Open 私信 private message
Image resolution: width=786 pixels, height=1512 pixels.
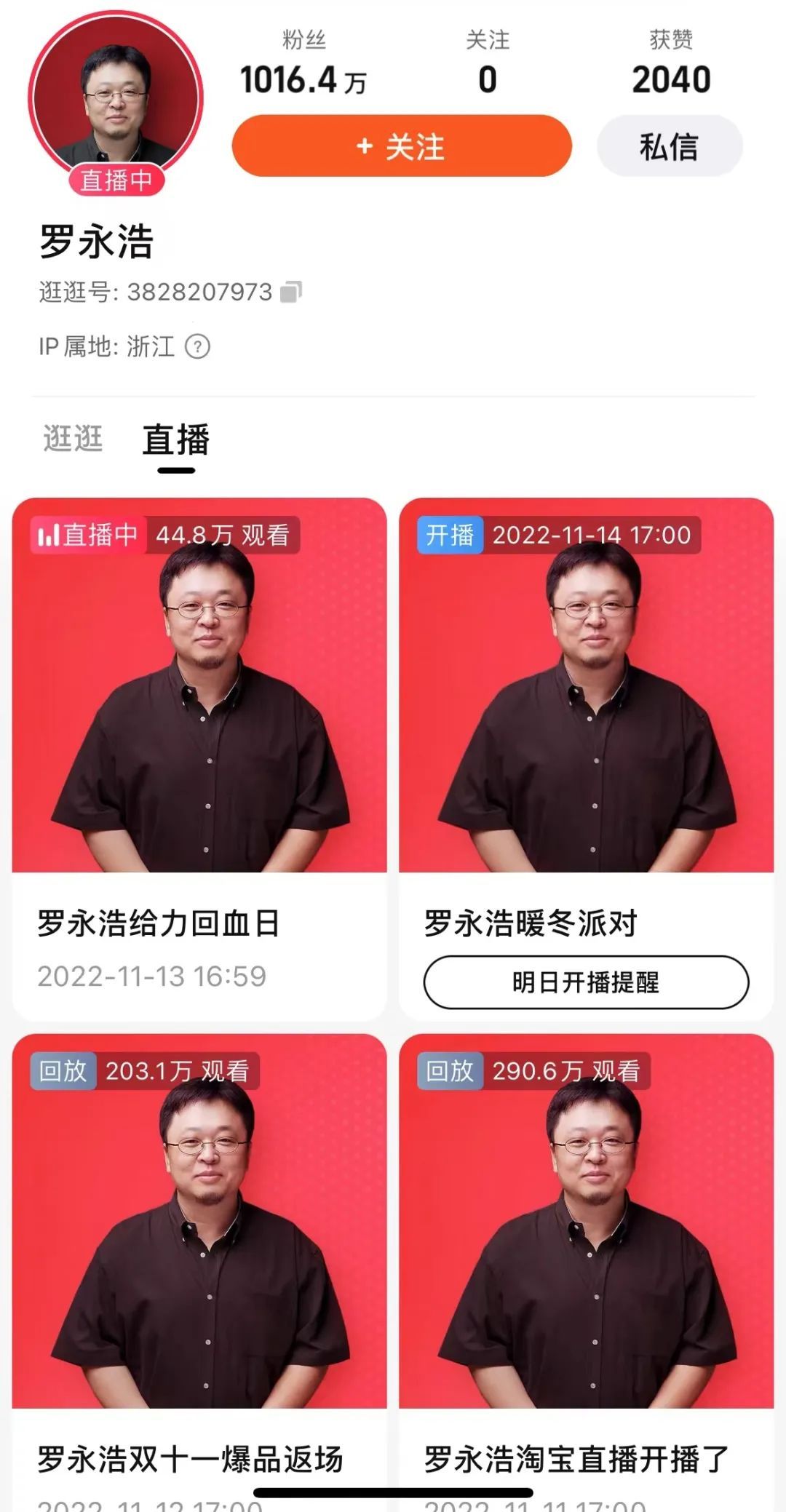(670, 146)
